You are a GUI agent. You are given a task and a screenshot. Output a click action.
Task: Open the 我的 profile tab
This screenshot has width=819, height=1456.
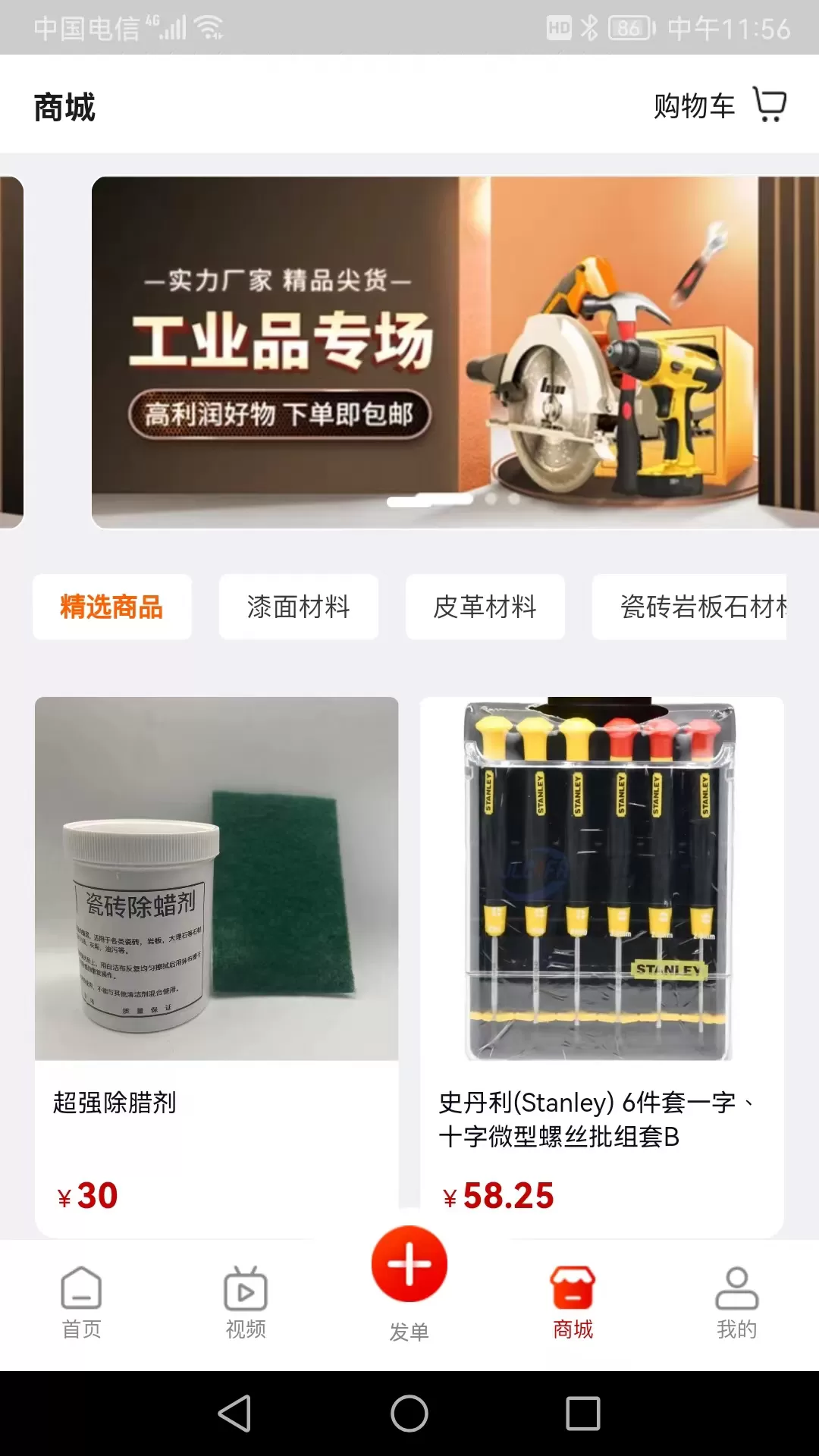tap(736, 1303)
